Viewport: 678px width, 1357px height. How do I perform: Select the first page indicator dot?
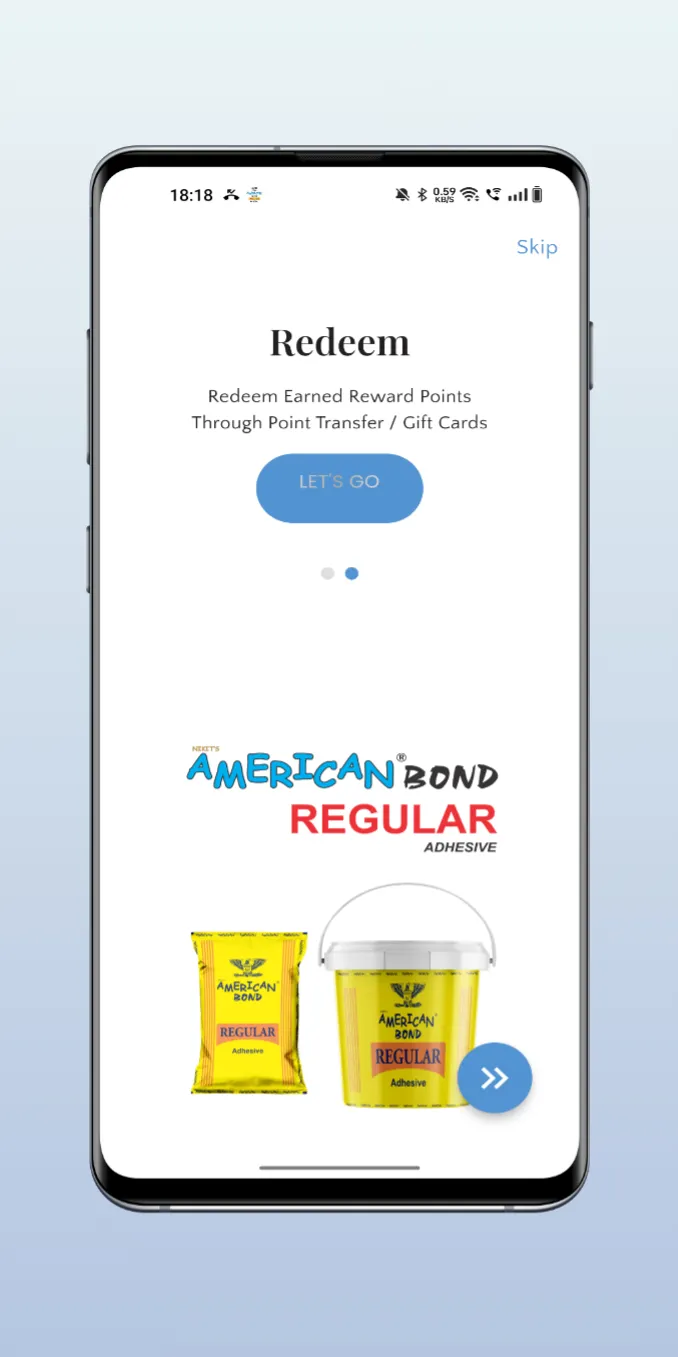(327, 573)
